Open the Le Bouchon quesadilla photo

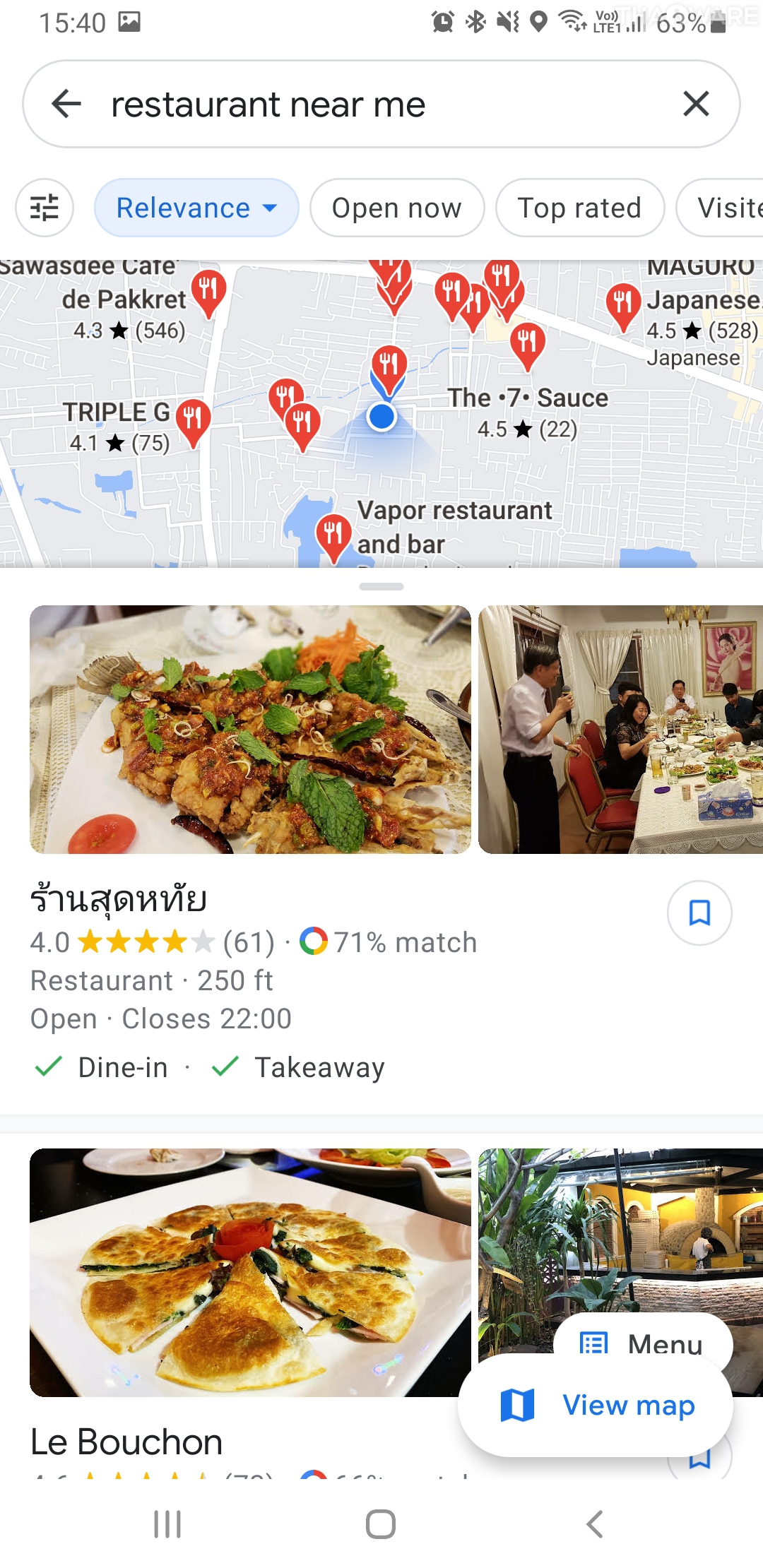pos(250,1271)
